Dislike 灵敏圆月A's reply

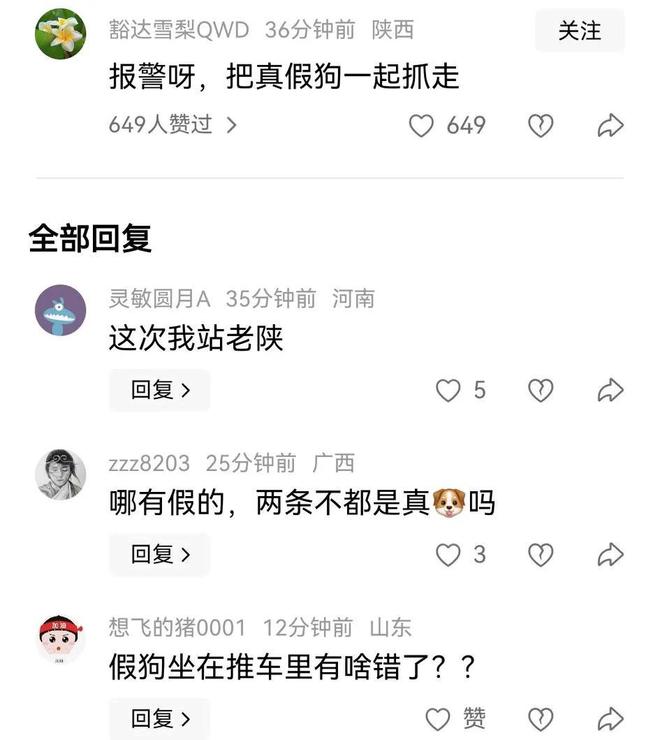[x=541, y=390]
